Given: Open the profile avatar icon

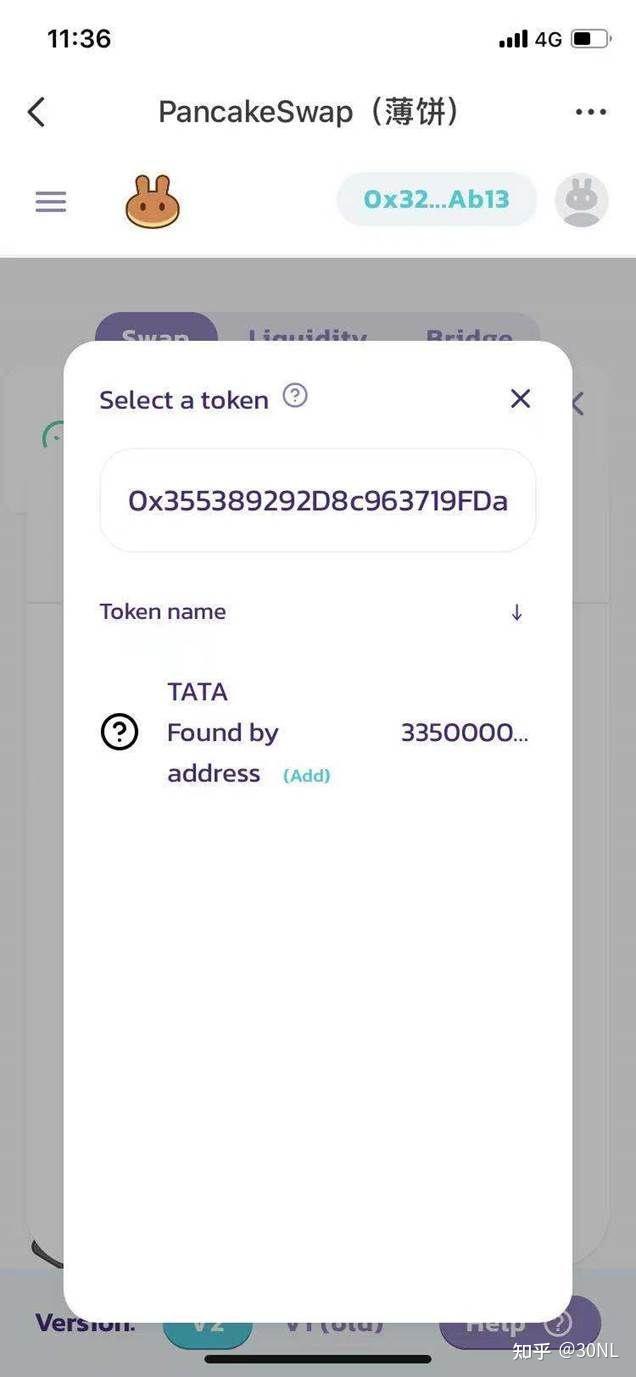Looking at the screenshot, I should point(581,200).
